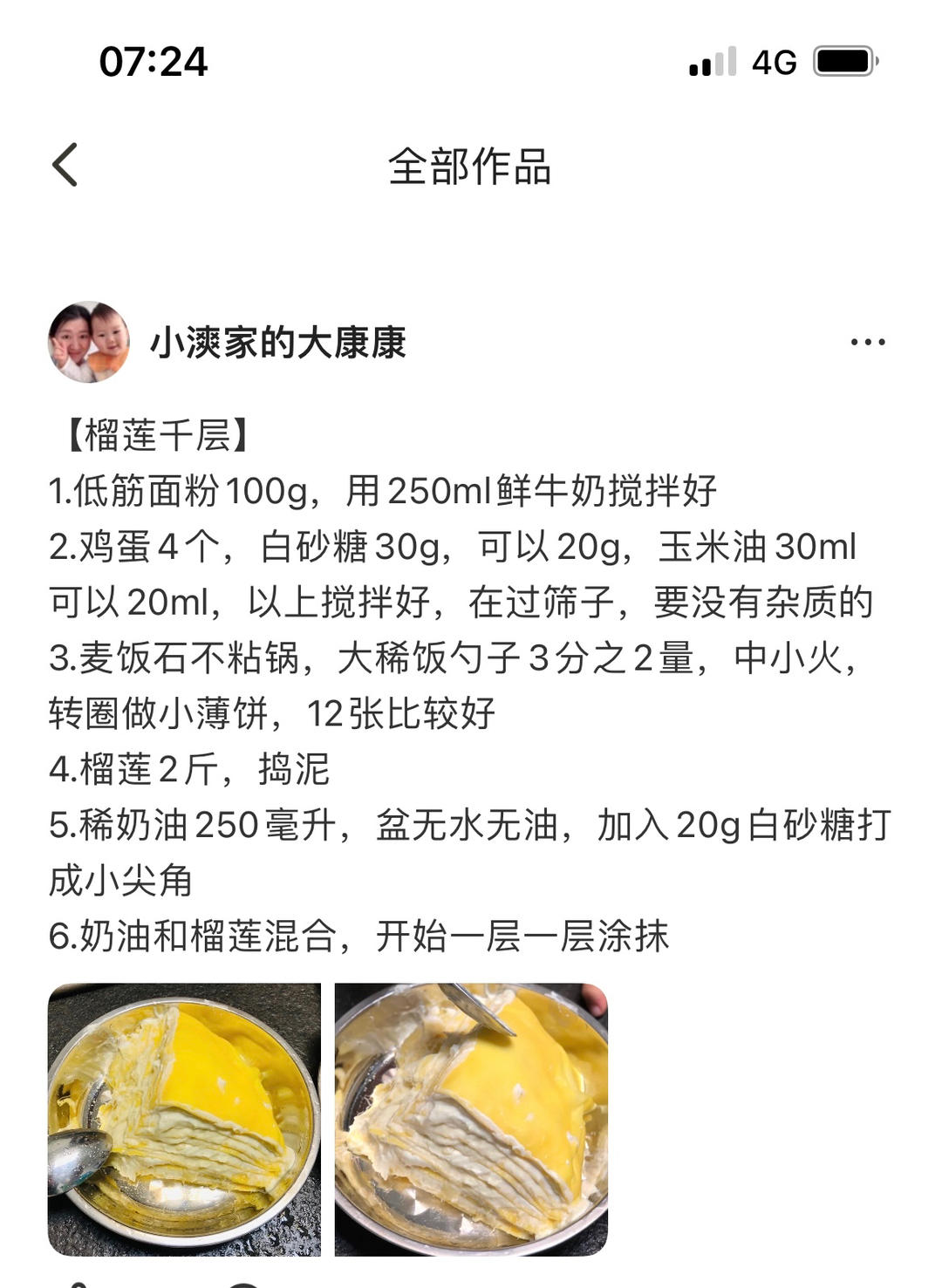This screenshot has height=1288, width=942.
Task: Open the three-dot more options menu
Action: coord(867,342)
